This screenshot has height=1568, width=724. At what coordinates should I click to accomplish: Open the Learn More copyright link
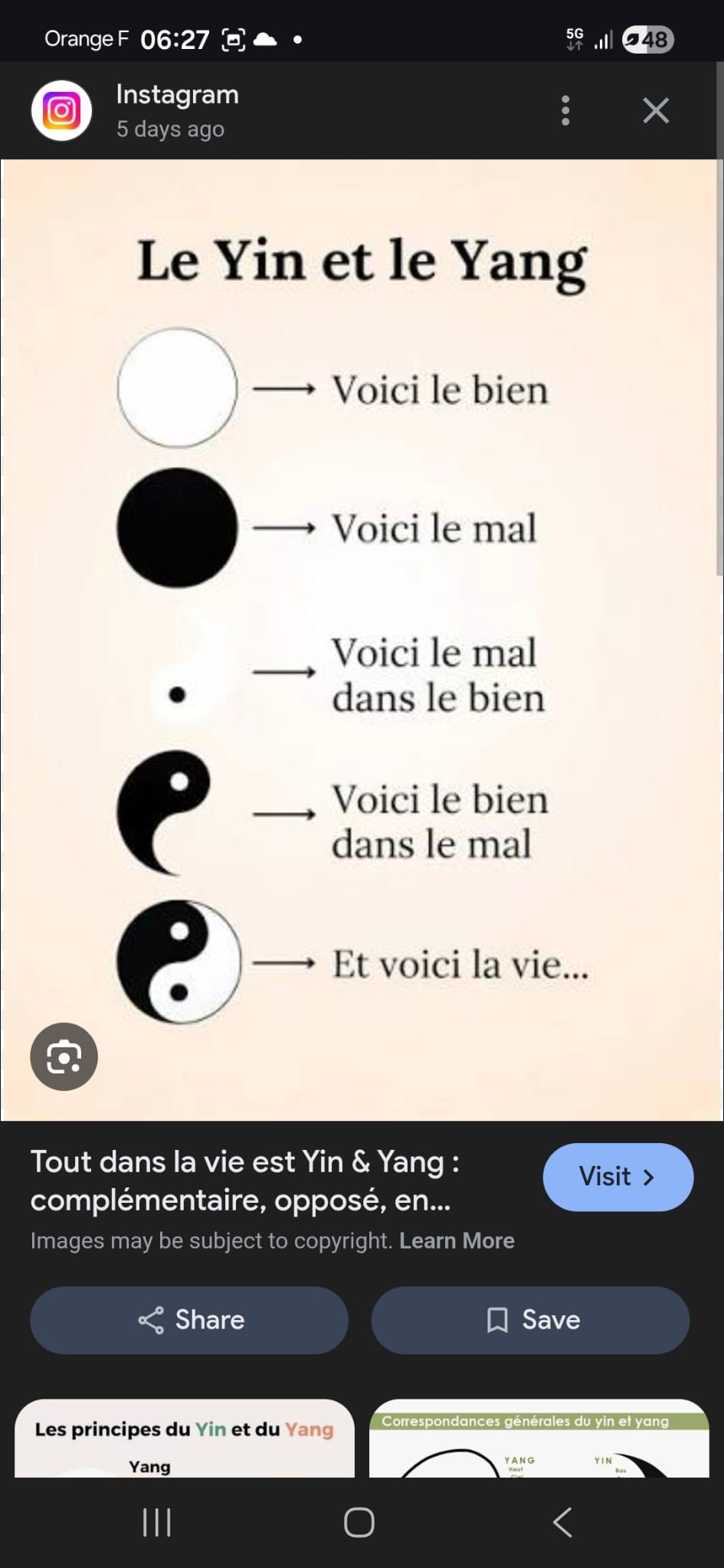457,1240
